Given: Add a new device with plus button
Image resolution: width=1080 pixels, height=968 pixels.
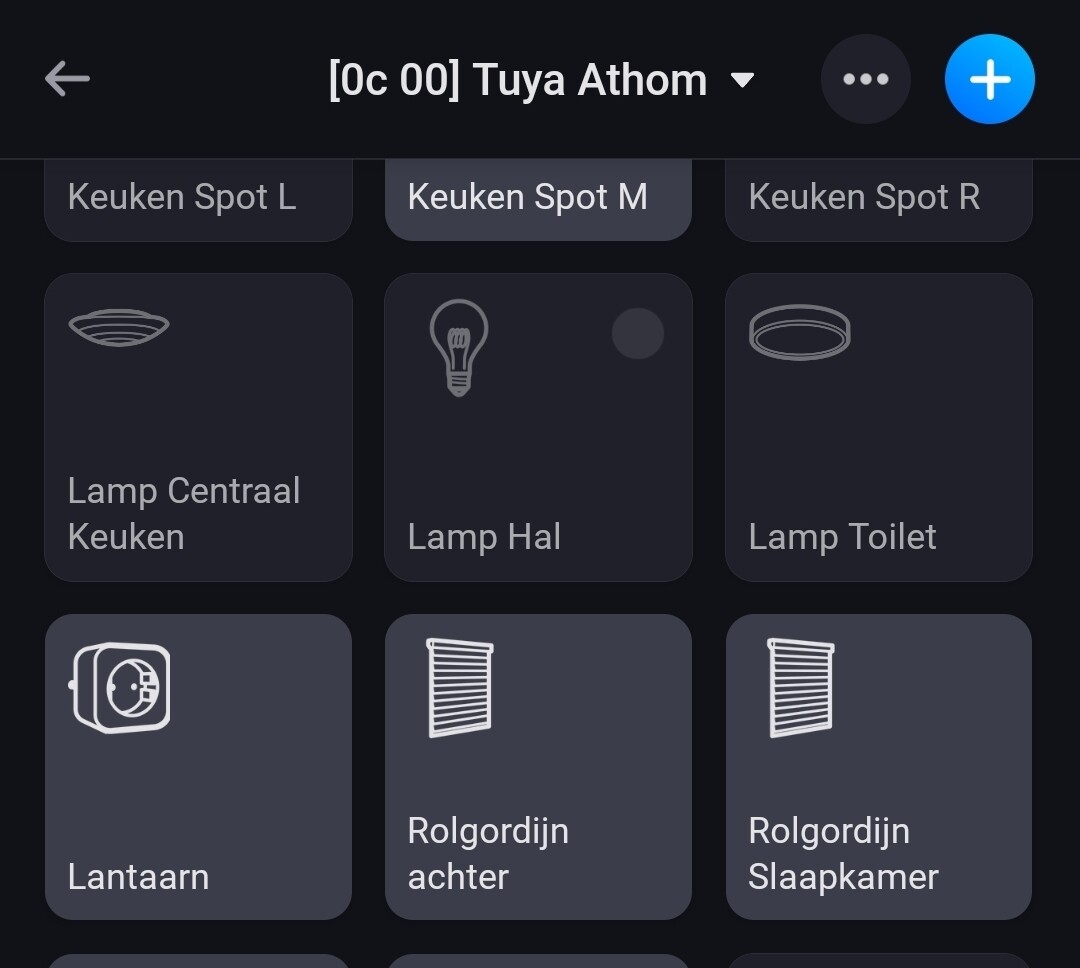Looking at the screenshot, I should 989,79.
